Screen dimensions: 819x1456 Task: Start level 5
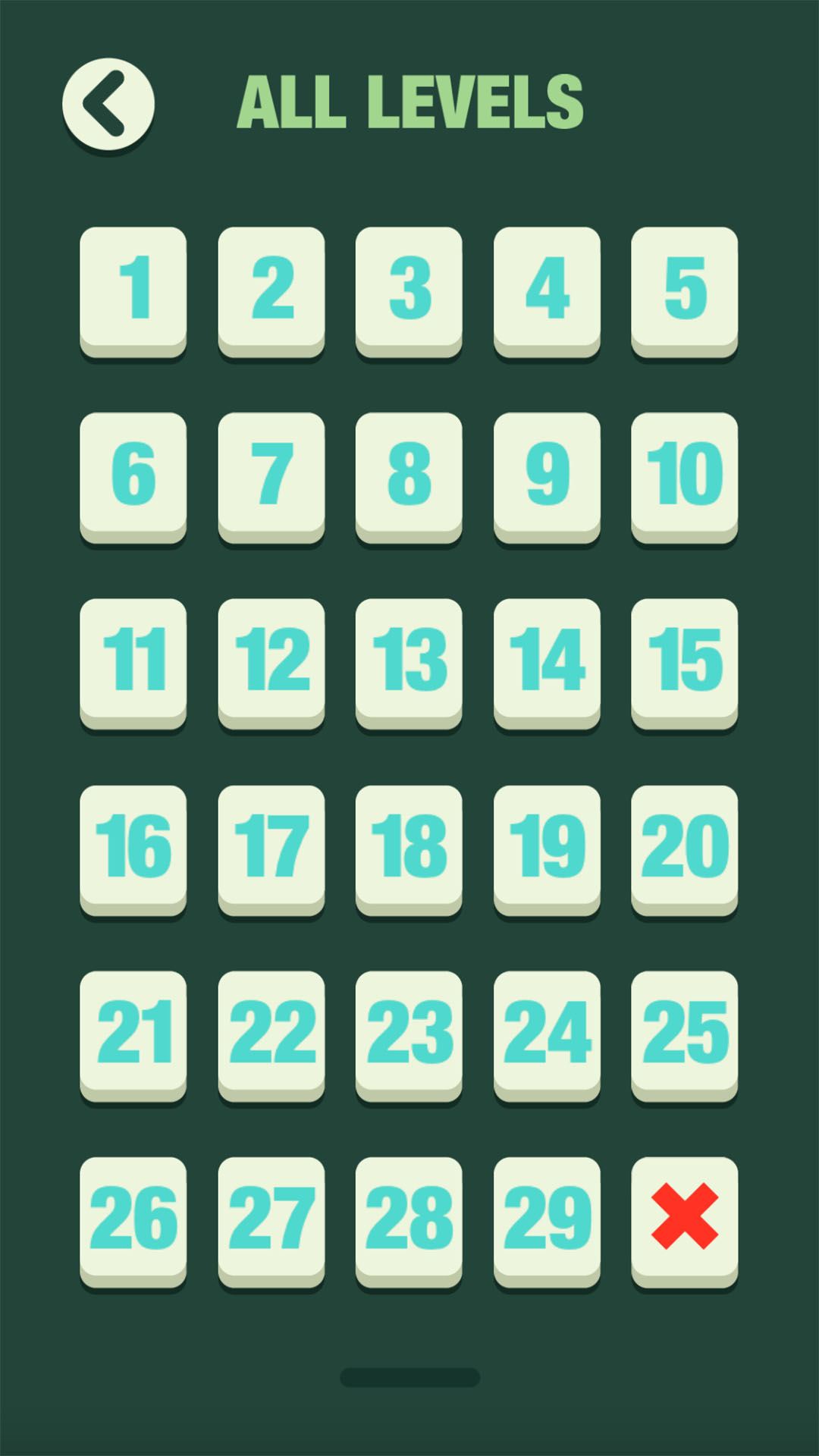pyautogui.click(x=684, y=288)
